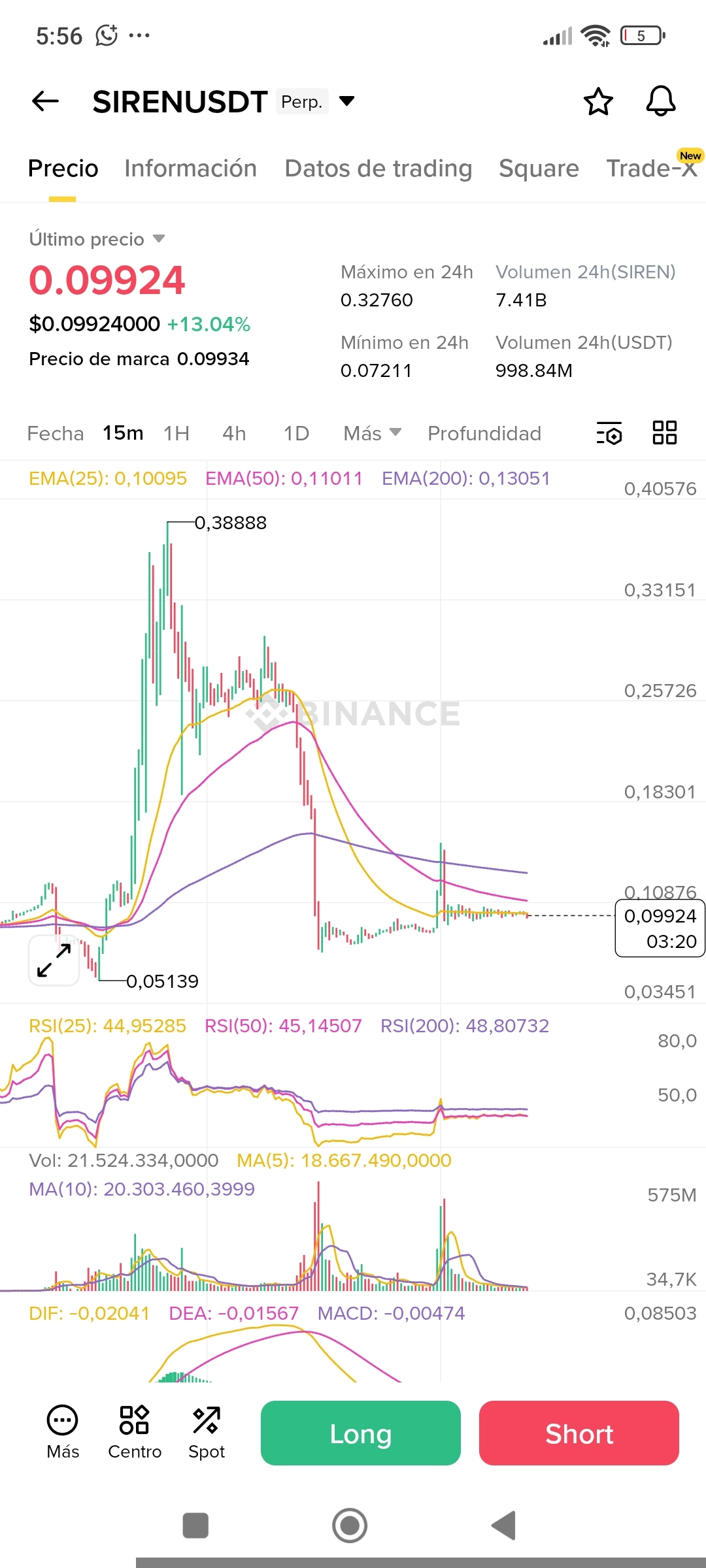This screenshot has height=1568, width=706.
Task: Switch to Datos de trading tab
Action: [378, 169]
